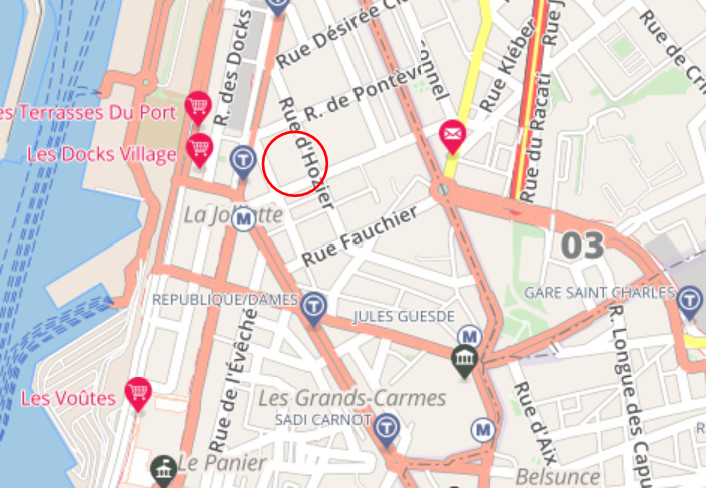Image resolution: width=706 pixels, height=488 pixels.
Task: Select the museum marker at Le Panier
Action: pos(163,470)
